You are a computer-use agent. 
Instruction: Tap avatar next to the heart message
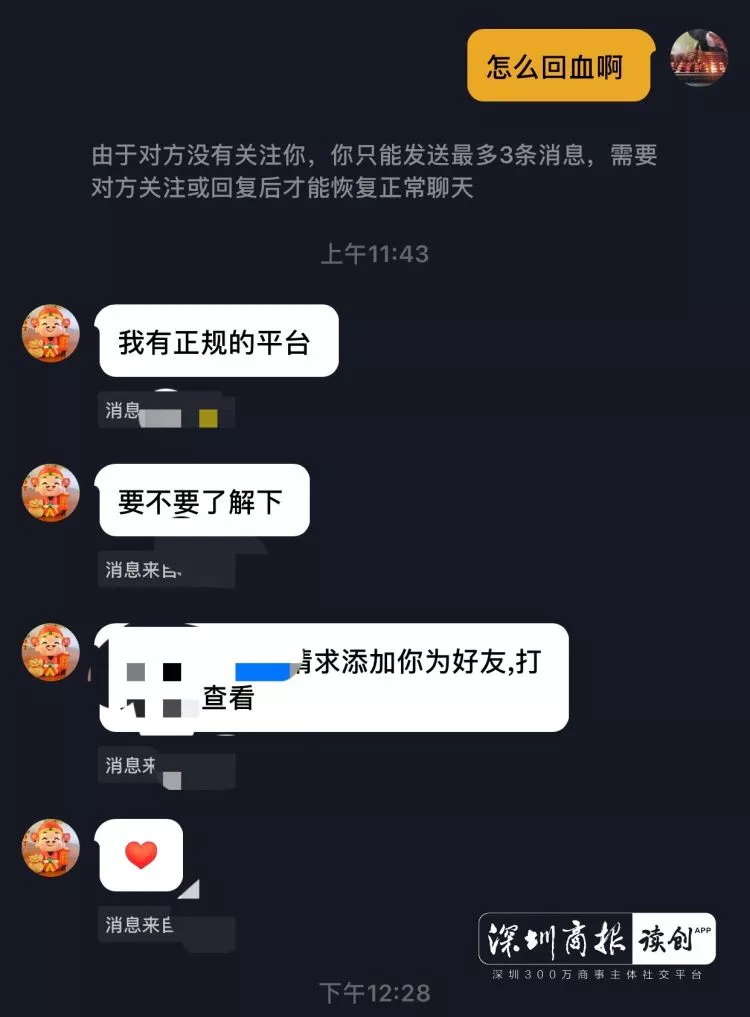pos(51,848)
